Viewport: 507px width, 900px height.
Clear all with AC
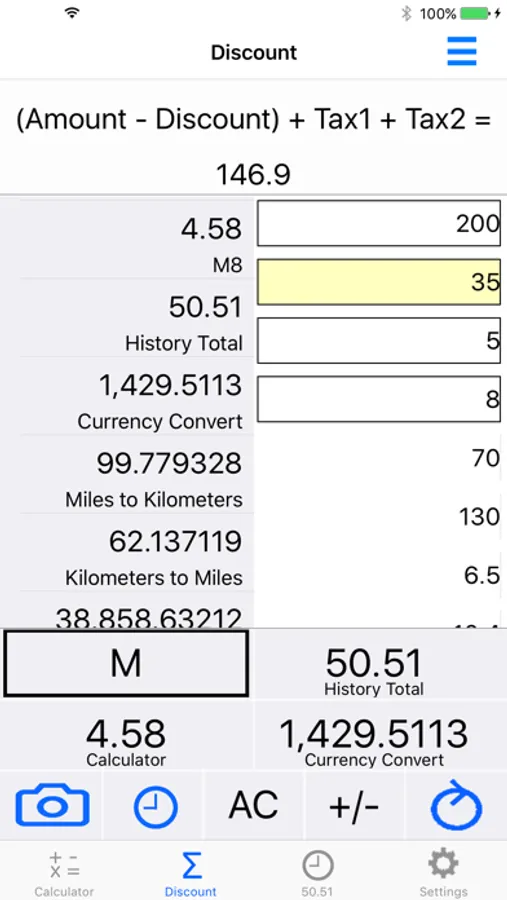254,805
